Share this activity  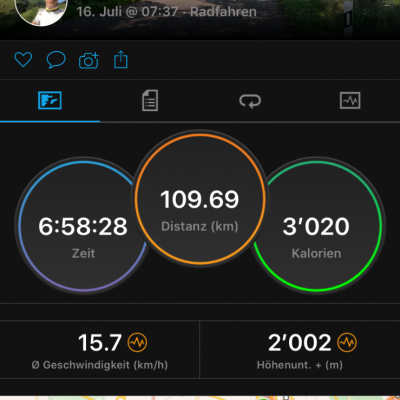(121, 60)
